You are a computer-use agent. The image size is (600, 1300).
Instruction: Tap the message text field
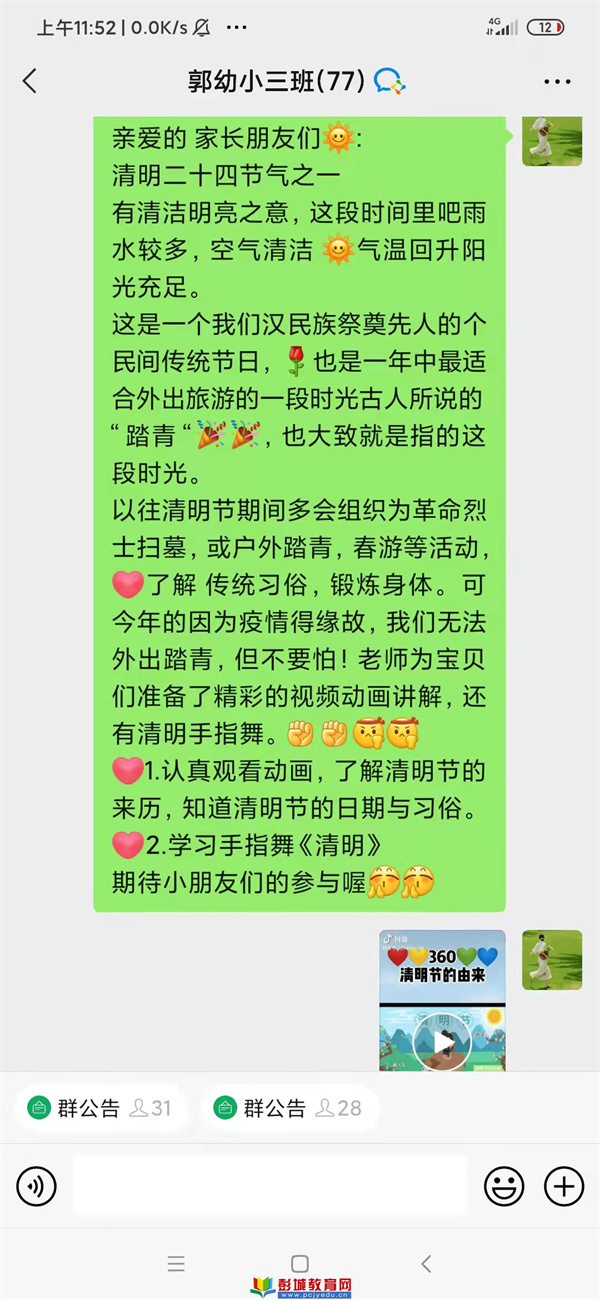pos(270,1187)
